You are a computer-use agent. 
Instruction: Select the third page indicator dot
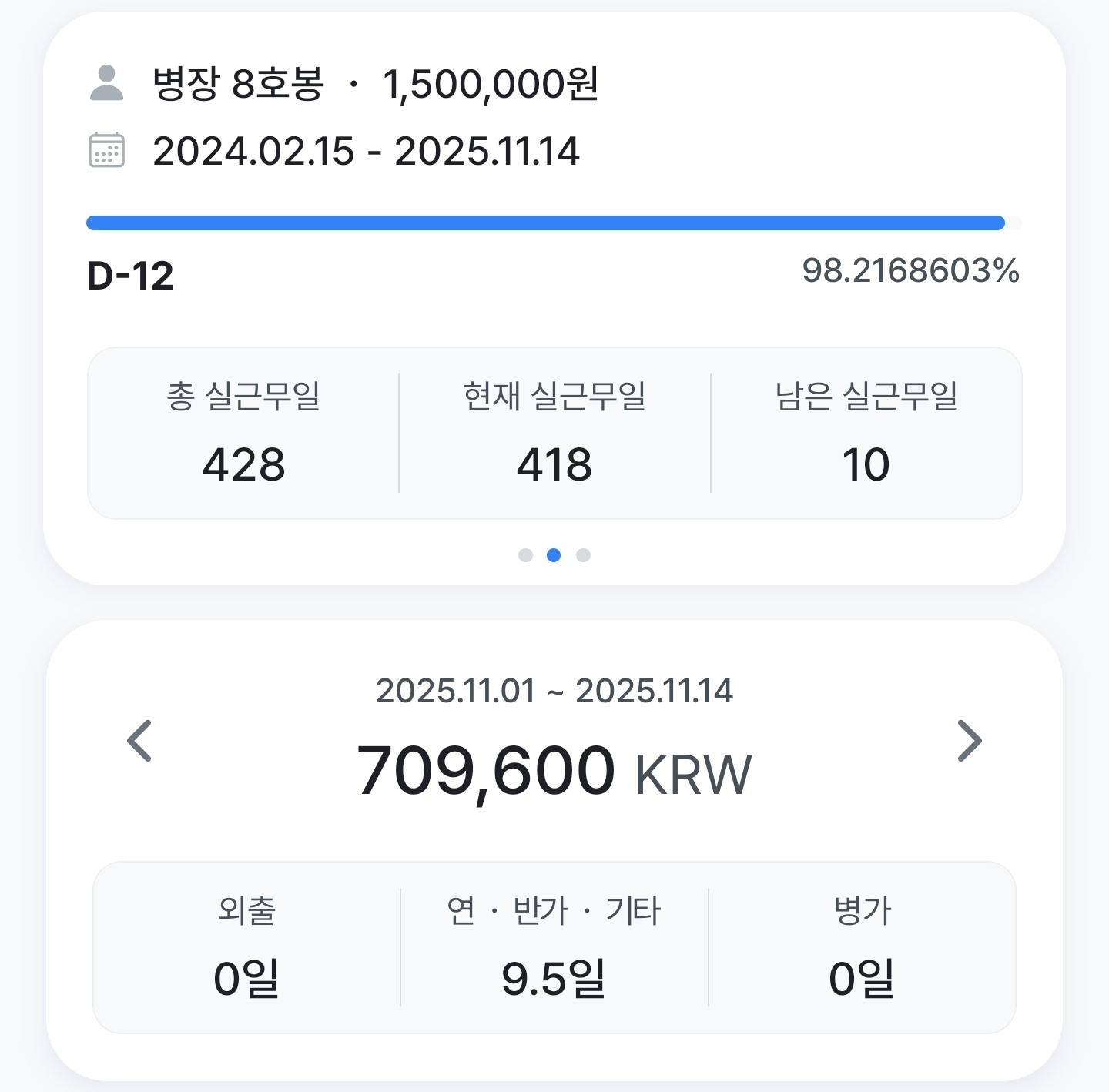pos(584,555)
